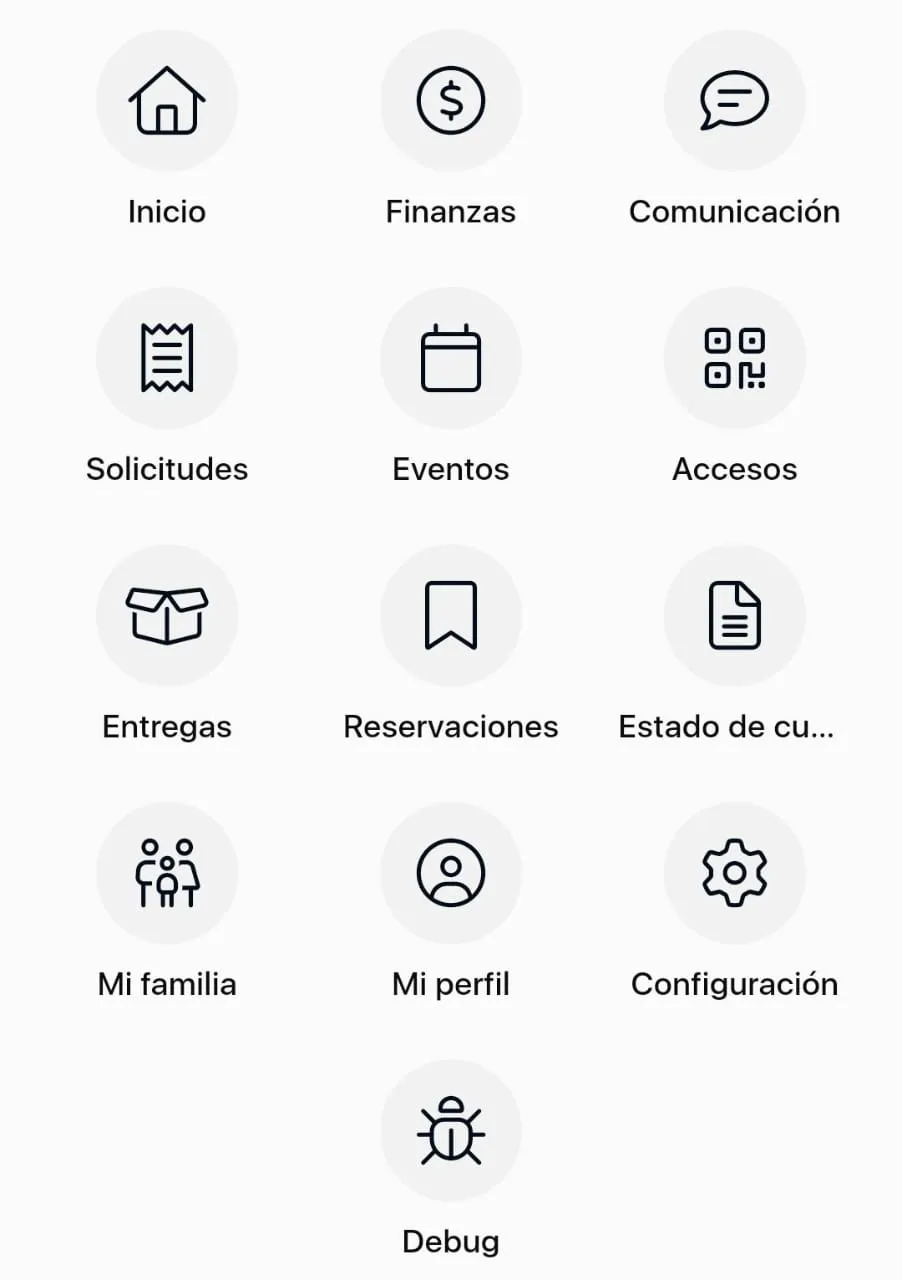The height and width of the screenshot is (1280, 902).
Task: Open Mi perfil via its label
Action: [x=450, y=984]
